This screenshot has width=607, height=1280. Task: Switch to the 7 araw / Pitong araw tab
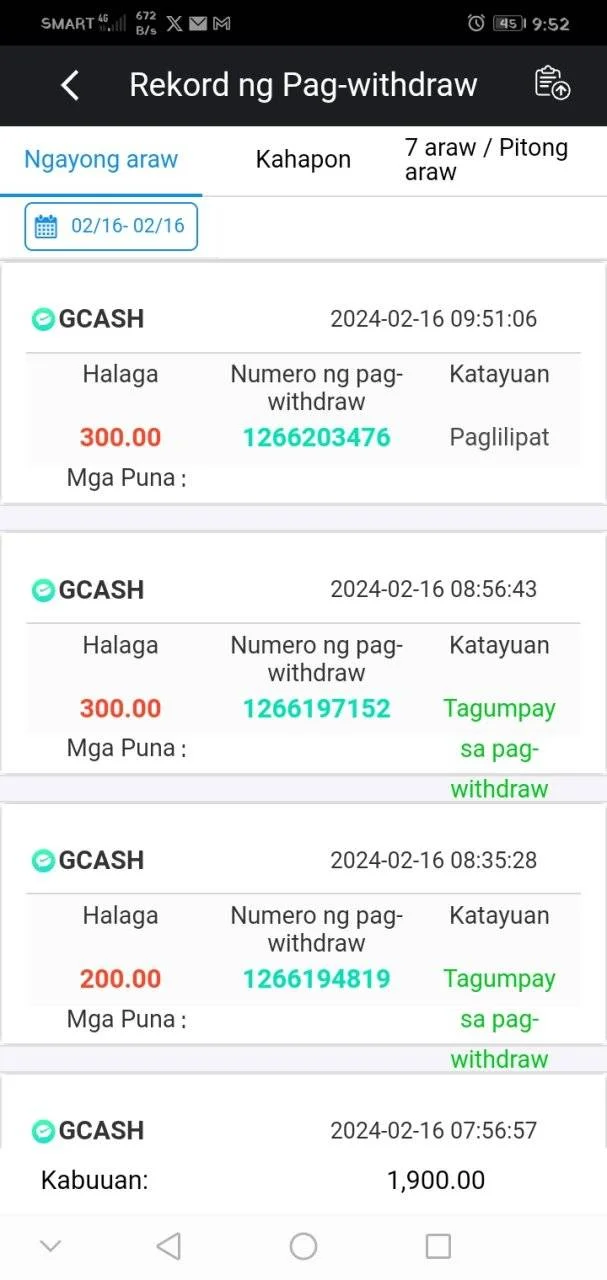click(x=486, y=160)
